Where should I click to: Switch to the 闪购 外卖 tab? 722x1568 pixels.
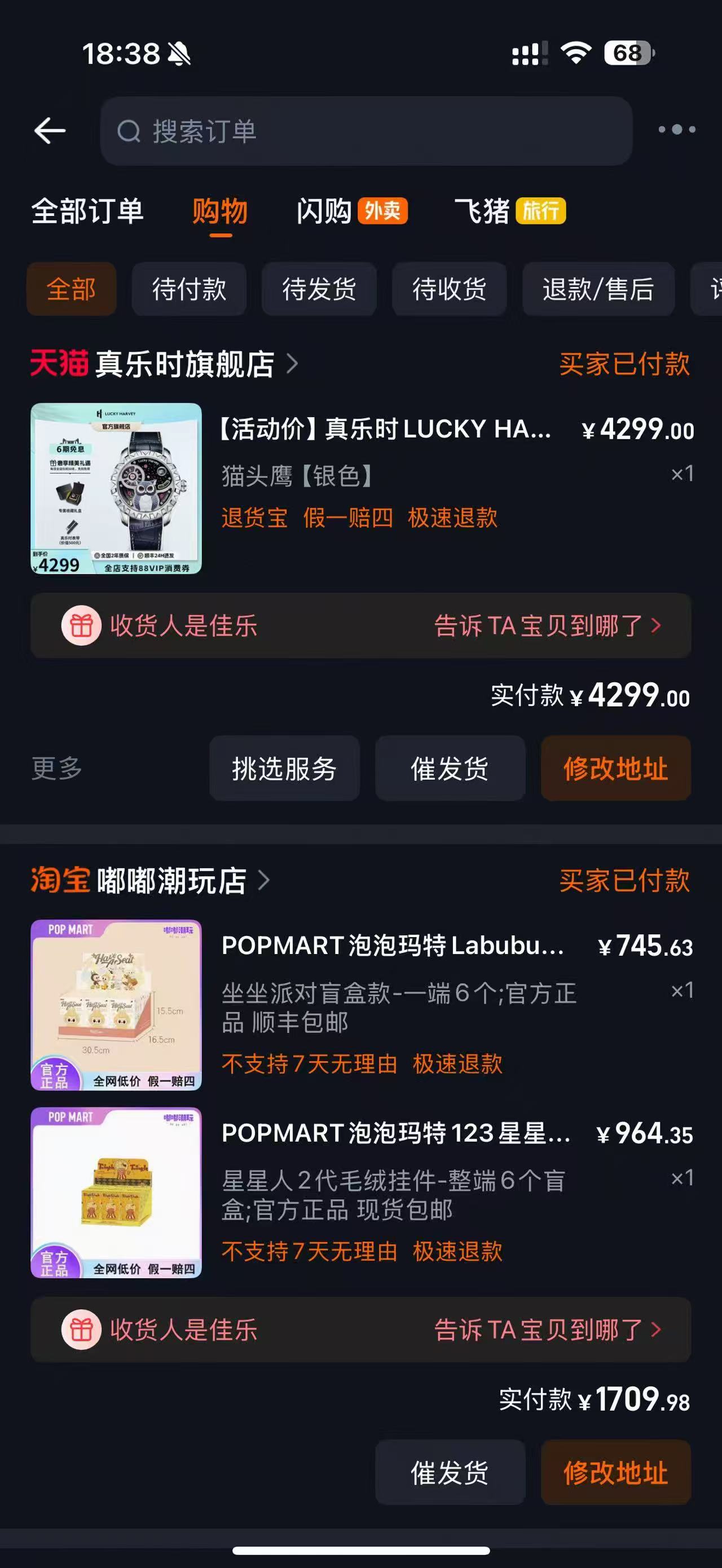click(x=351, y=211)
